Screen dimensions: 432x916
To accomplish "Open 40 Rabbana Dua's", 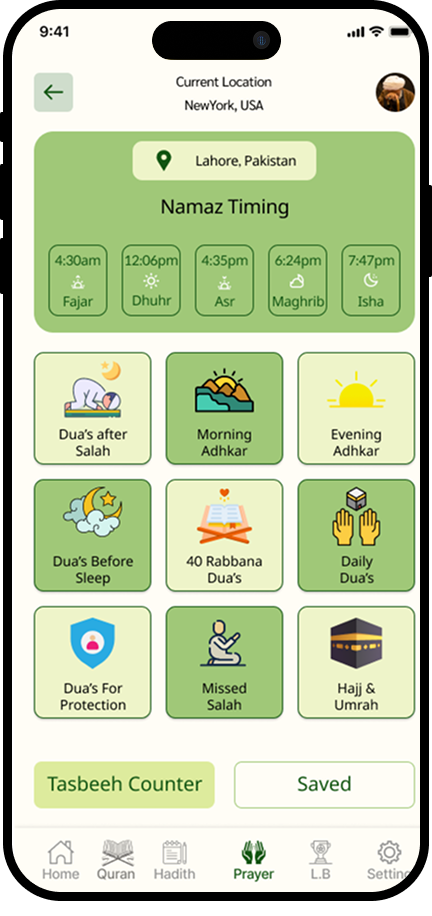I will 224,536.
